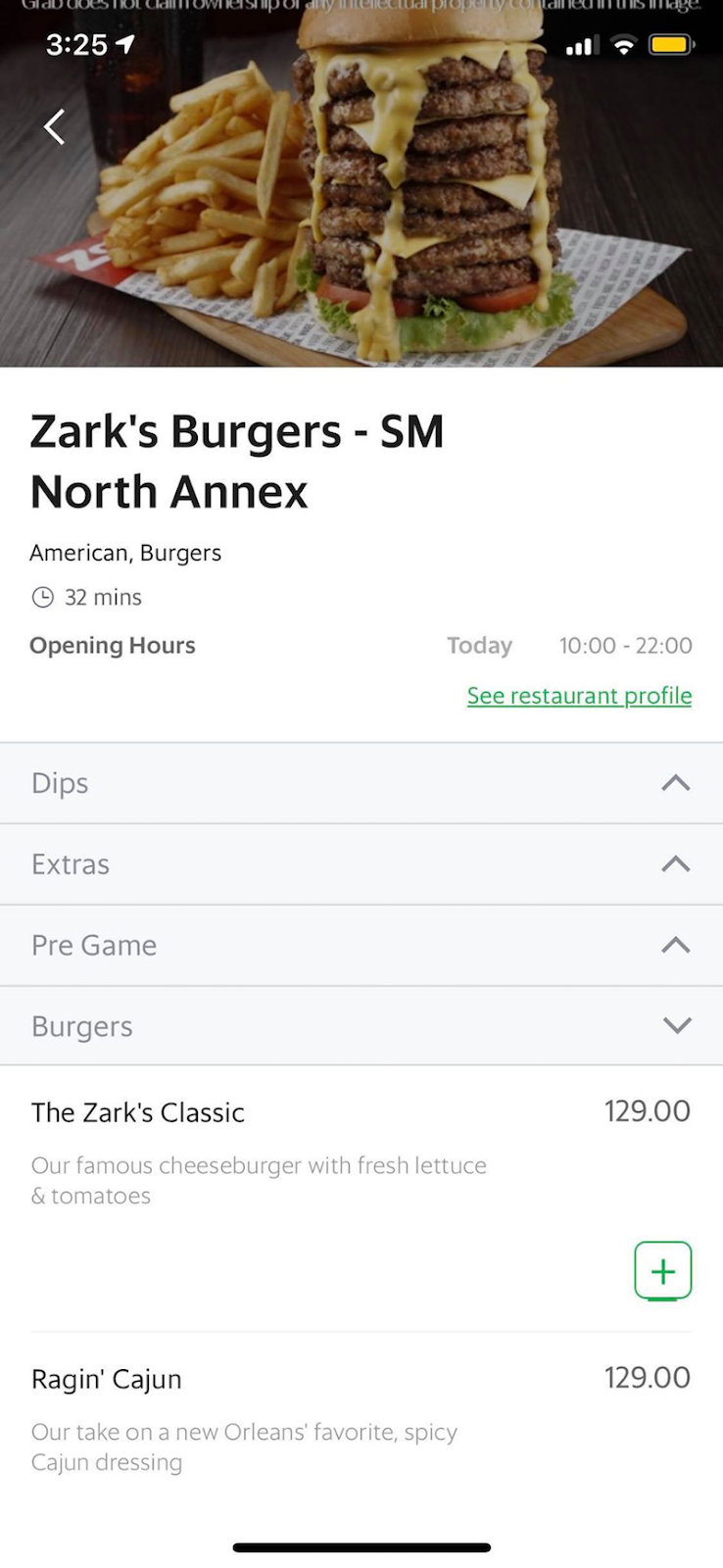The image size is (723, 1568).
Task: Open the See restaurant profile link
Action: [x=579, y=696]
